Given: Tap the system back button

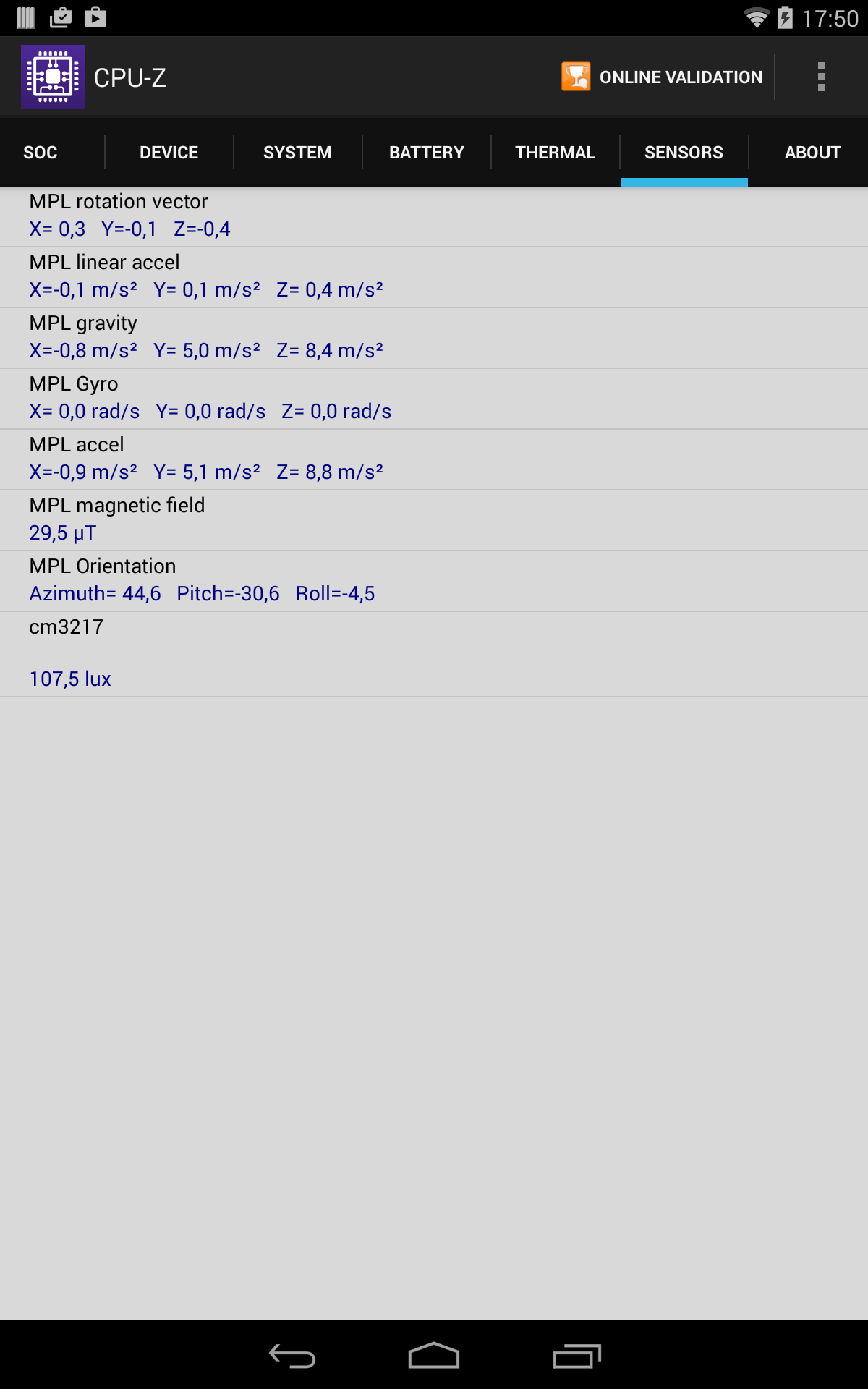Looking at the screenshot, I should tap(292, 1356).
